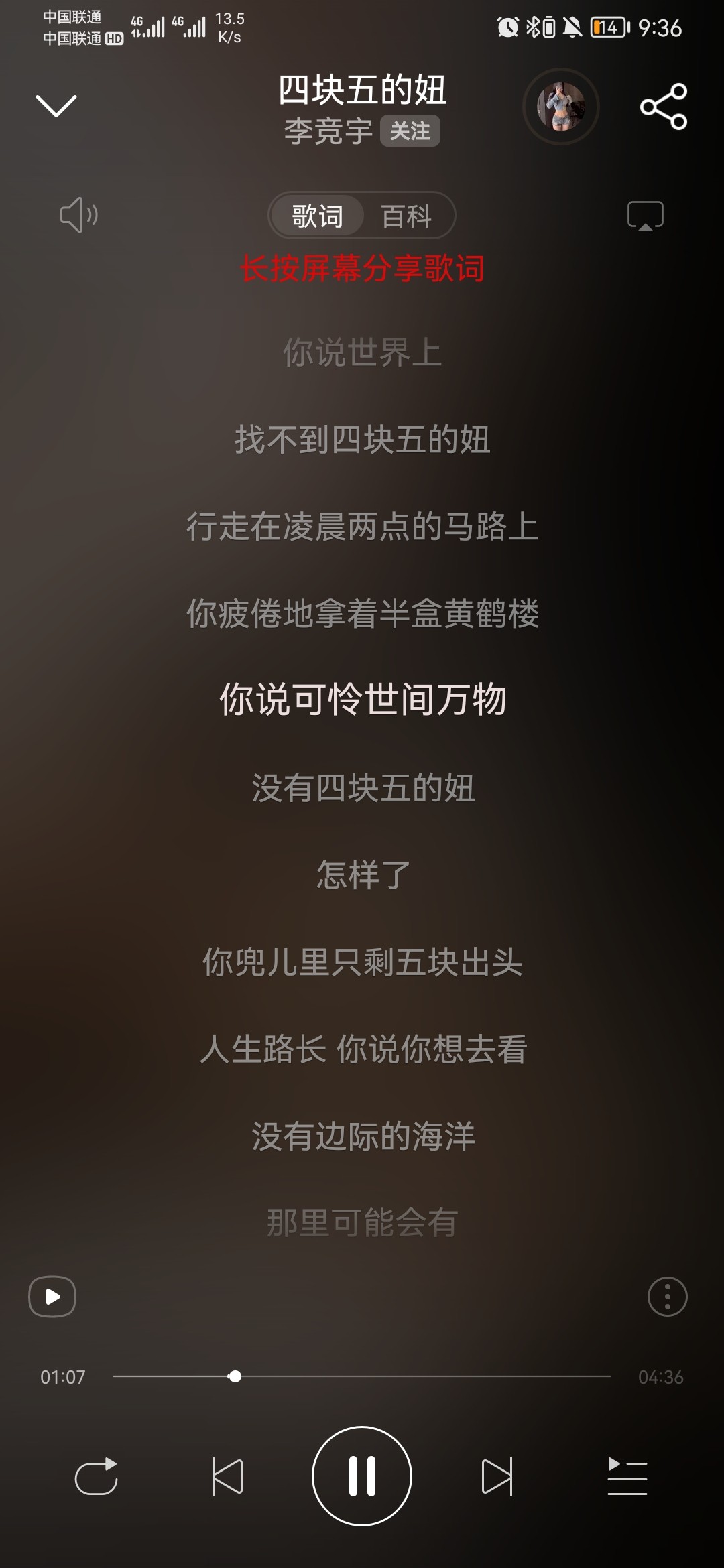This screenshot has height=1568, width=724.
Task: Change the repeat playback mode
Action: [96, 1476]
